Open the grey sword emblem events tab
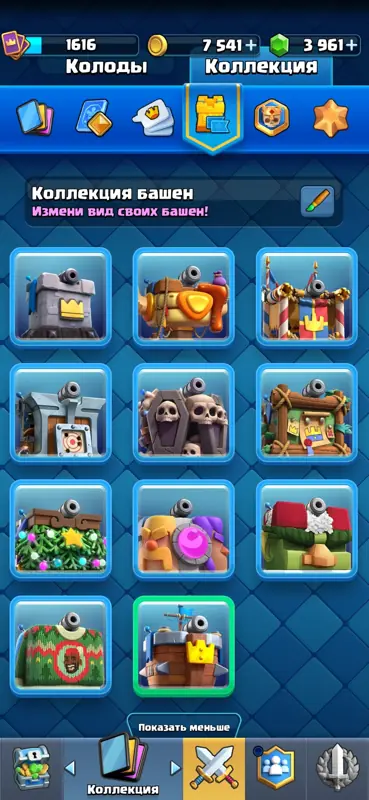 (338, 768)
